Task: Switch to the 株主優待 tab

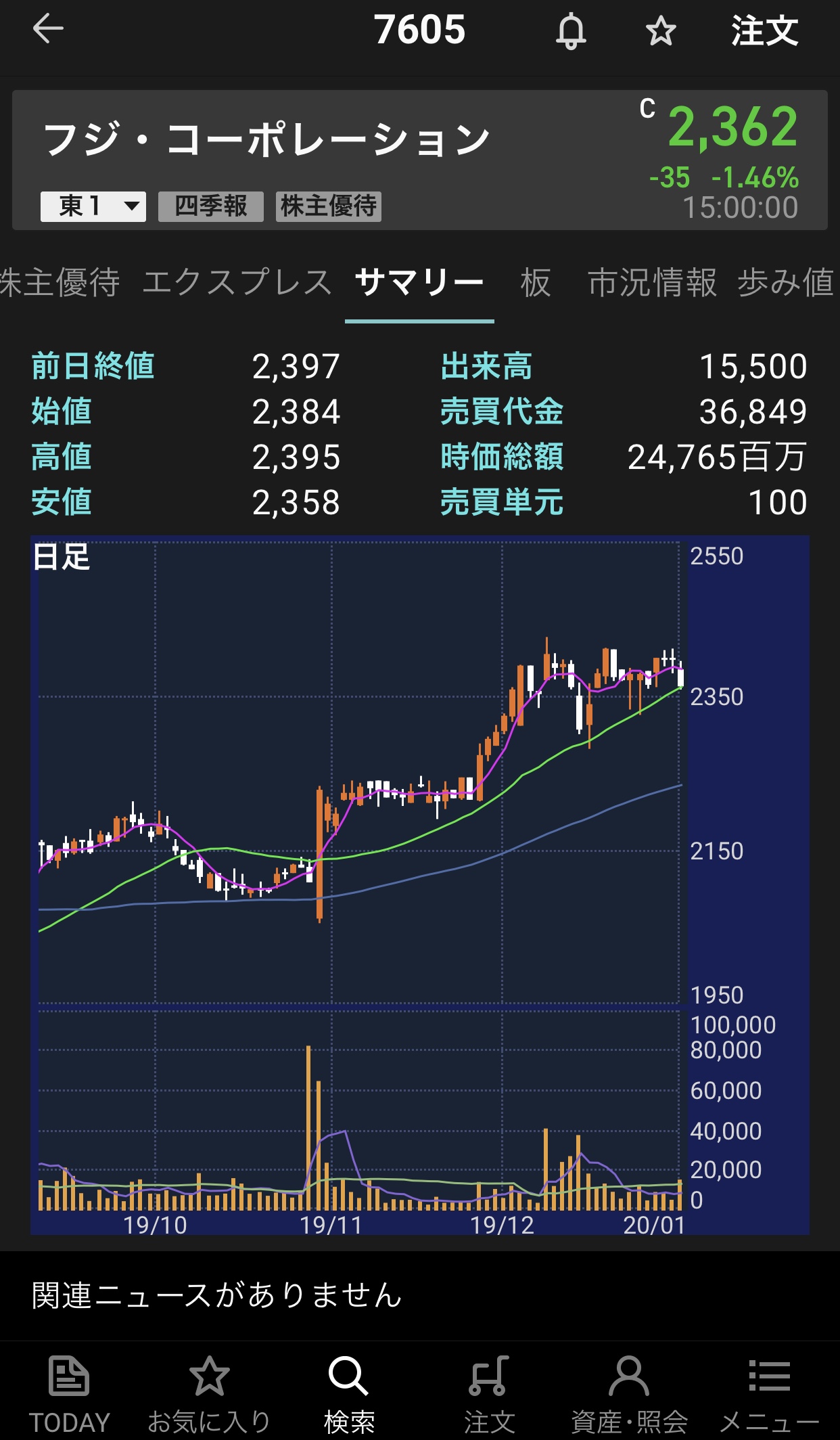Action: point(60,283)
